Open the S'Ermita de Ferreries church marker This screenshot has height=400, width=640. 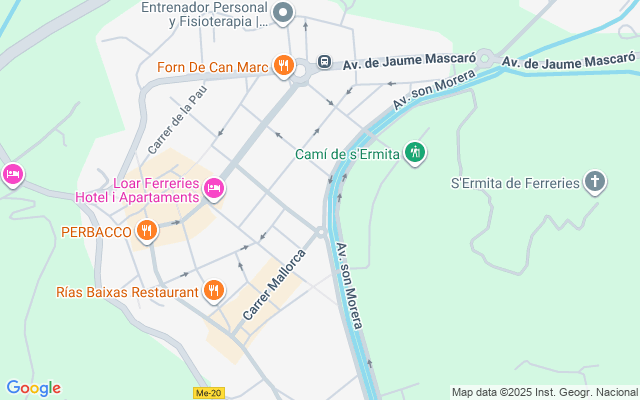pyautogui.click(x=595, y=183)
